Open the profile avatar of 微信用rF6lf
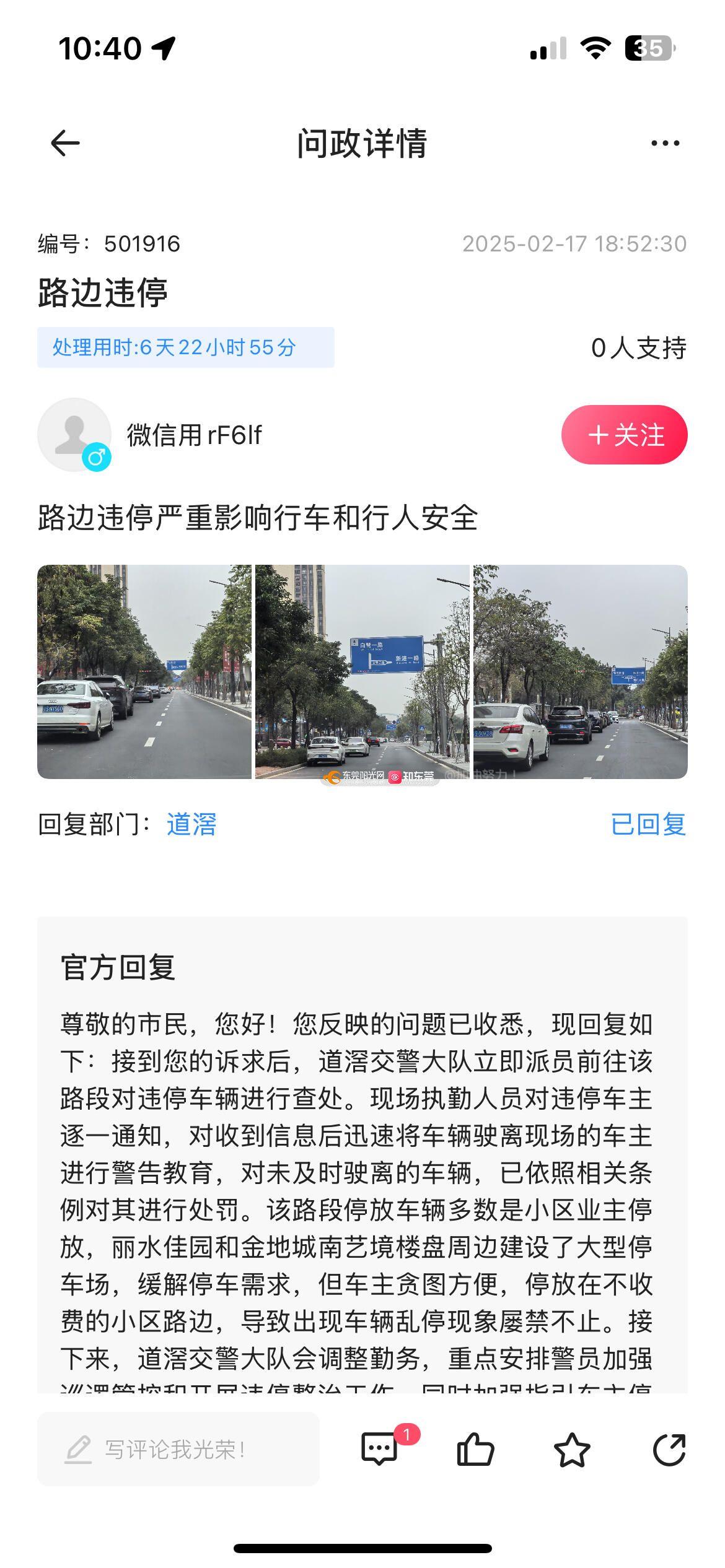The image size is (725, 1568). tap(74, 435)
